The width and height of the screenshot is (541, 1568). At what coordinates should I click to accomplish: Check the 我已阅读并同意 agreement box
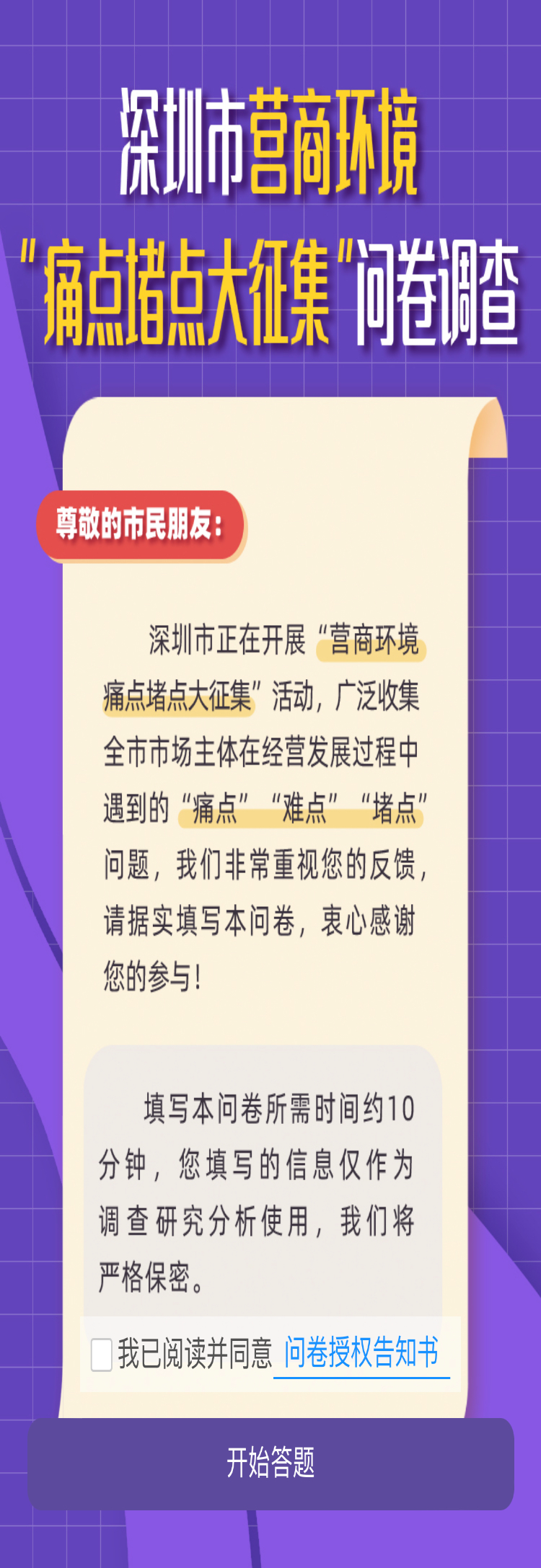102,1354
